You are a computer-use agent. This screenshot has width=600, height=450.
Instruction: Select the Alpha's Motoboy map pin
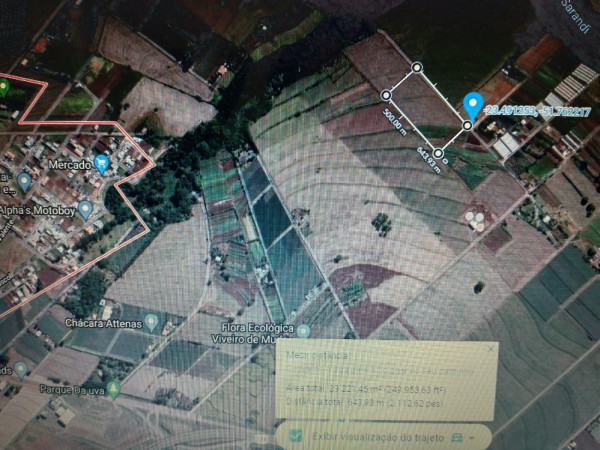point(86,209)
